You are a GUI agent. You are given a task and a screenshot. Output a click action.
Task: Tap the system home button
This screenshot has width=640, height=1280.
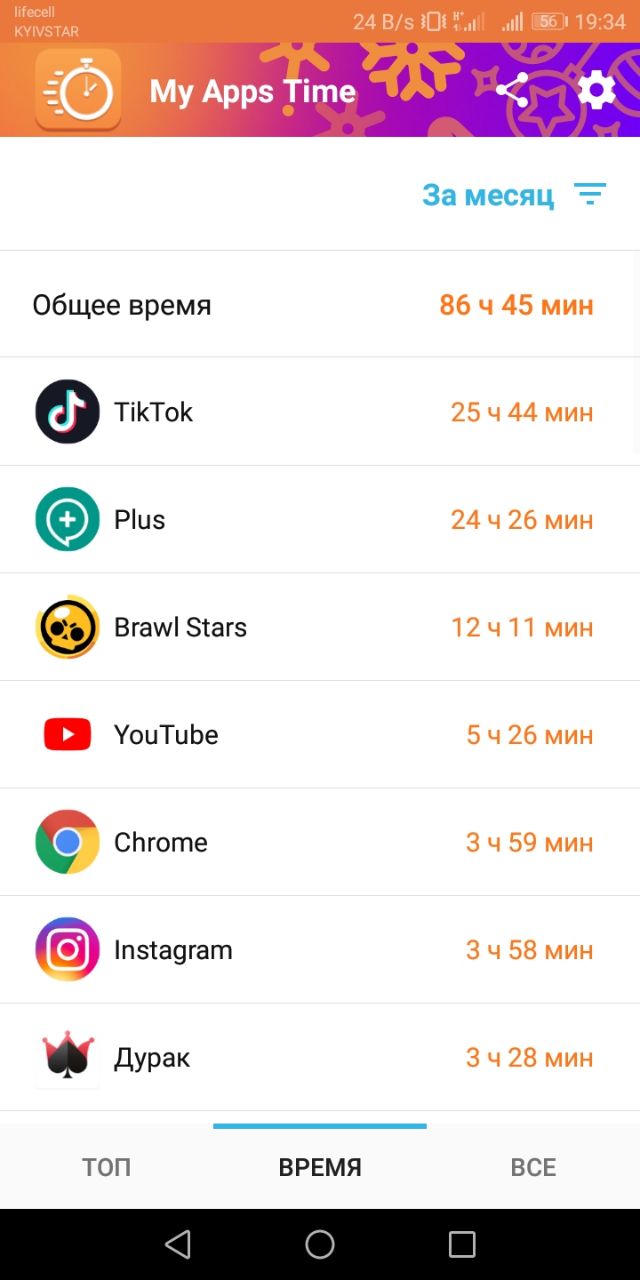tap(320, 1244)
